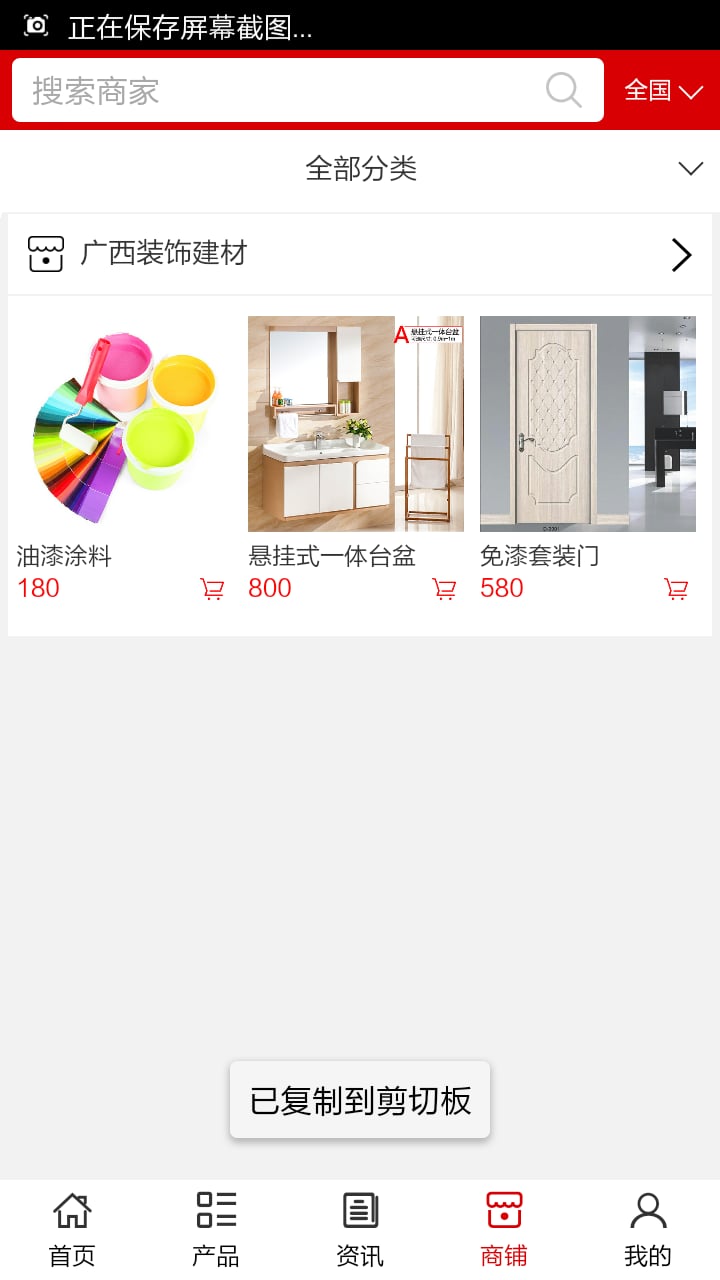This screenshot has width=720, height=1280.
Task: Add 免漆套装门 to cart
Action: [676, 589]
